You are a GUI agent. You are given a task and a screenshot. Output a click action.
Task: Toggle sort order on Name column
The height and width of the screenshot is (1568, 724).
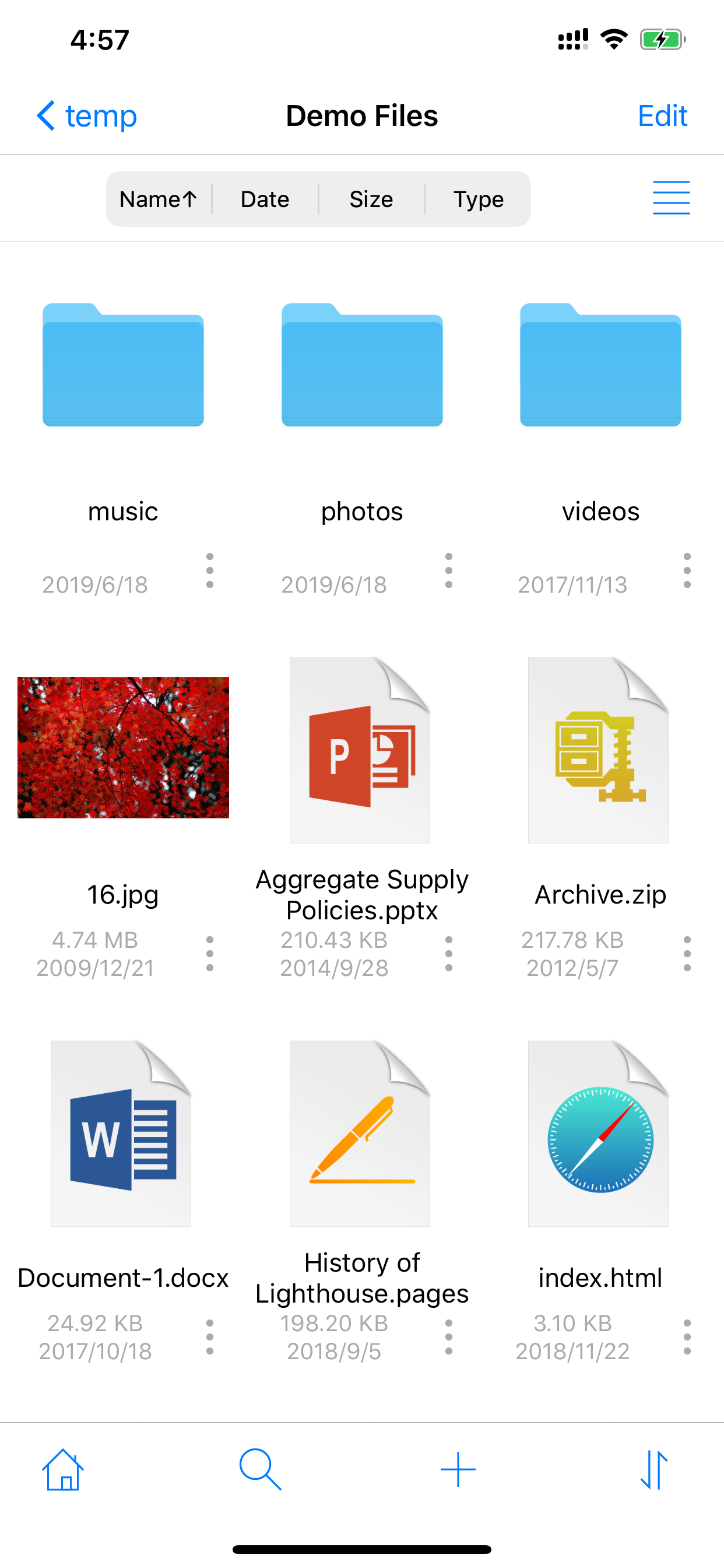coord(157,198)
